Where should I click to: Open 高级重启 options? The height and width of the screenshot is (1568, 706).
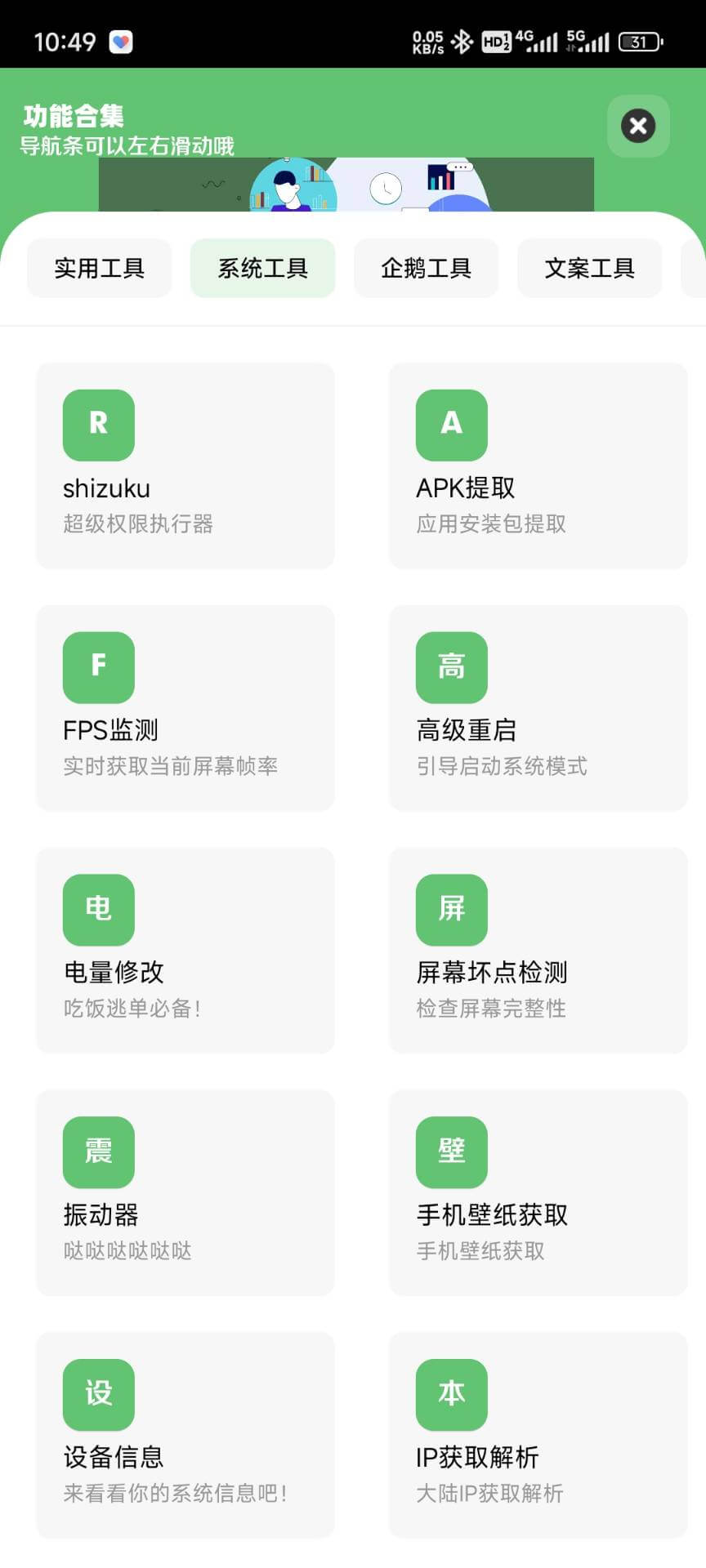click(538, 708)
